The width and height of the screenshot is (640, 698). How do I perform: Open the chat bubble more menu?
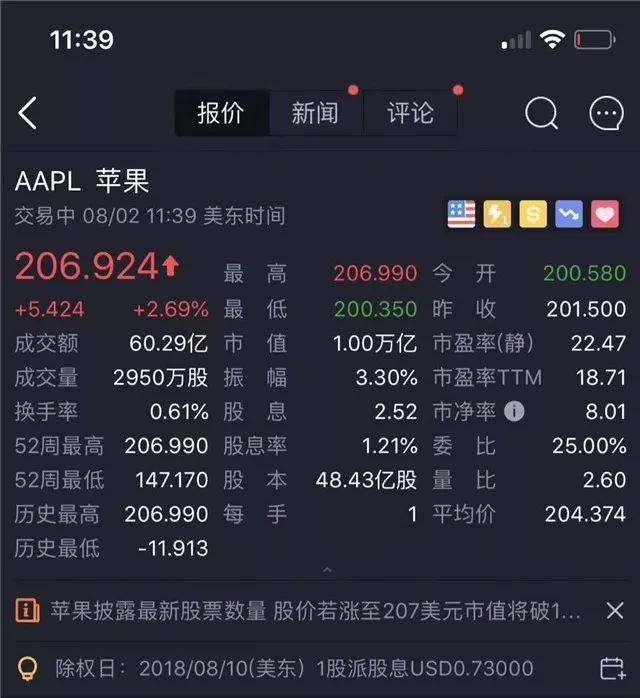(606, 113)
